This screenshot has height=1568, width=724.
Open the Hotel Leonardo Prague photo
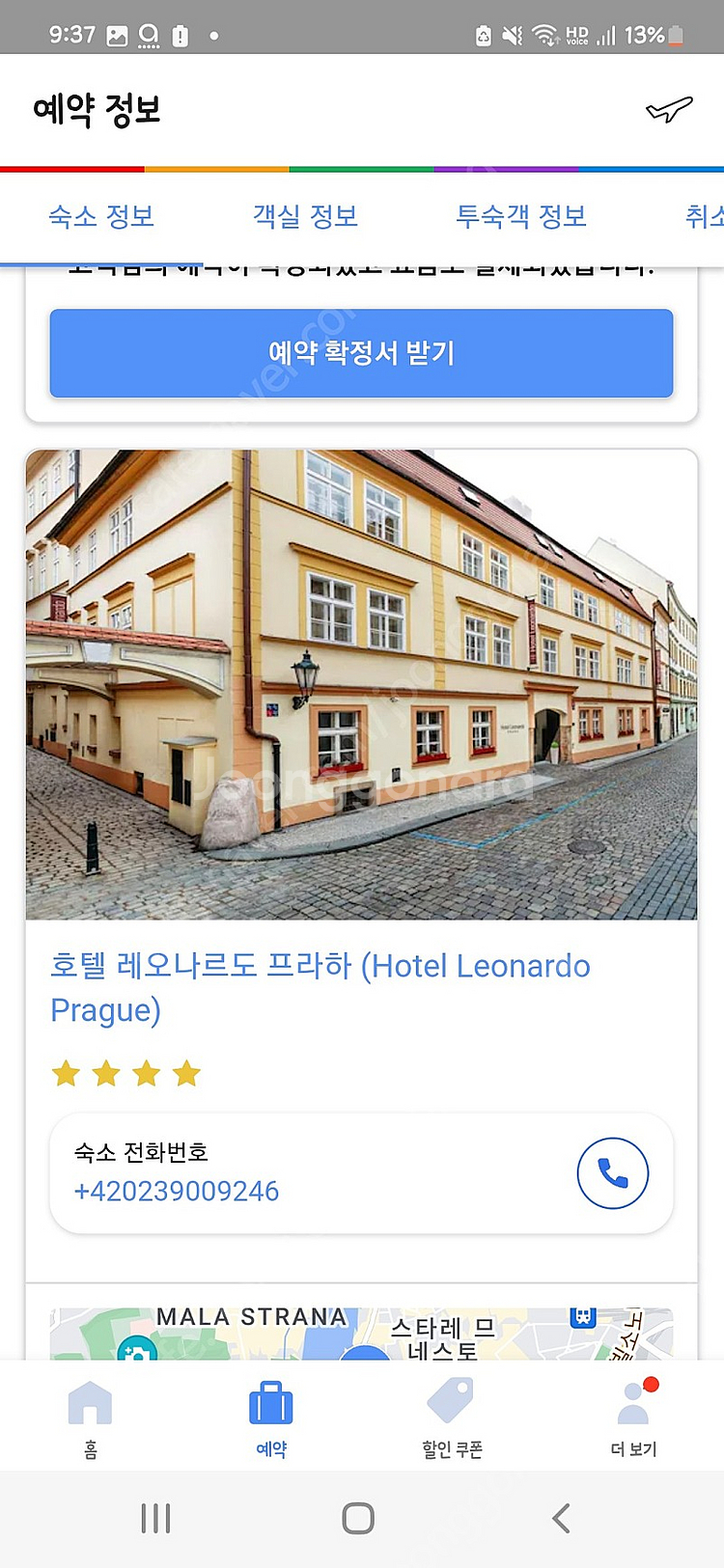click(x=361, y=684)
